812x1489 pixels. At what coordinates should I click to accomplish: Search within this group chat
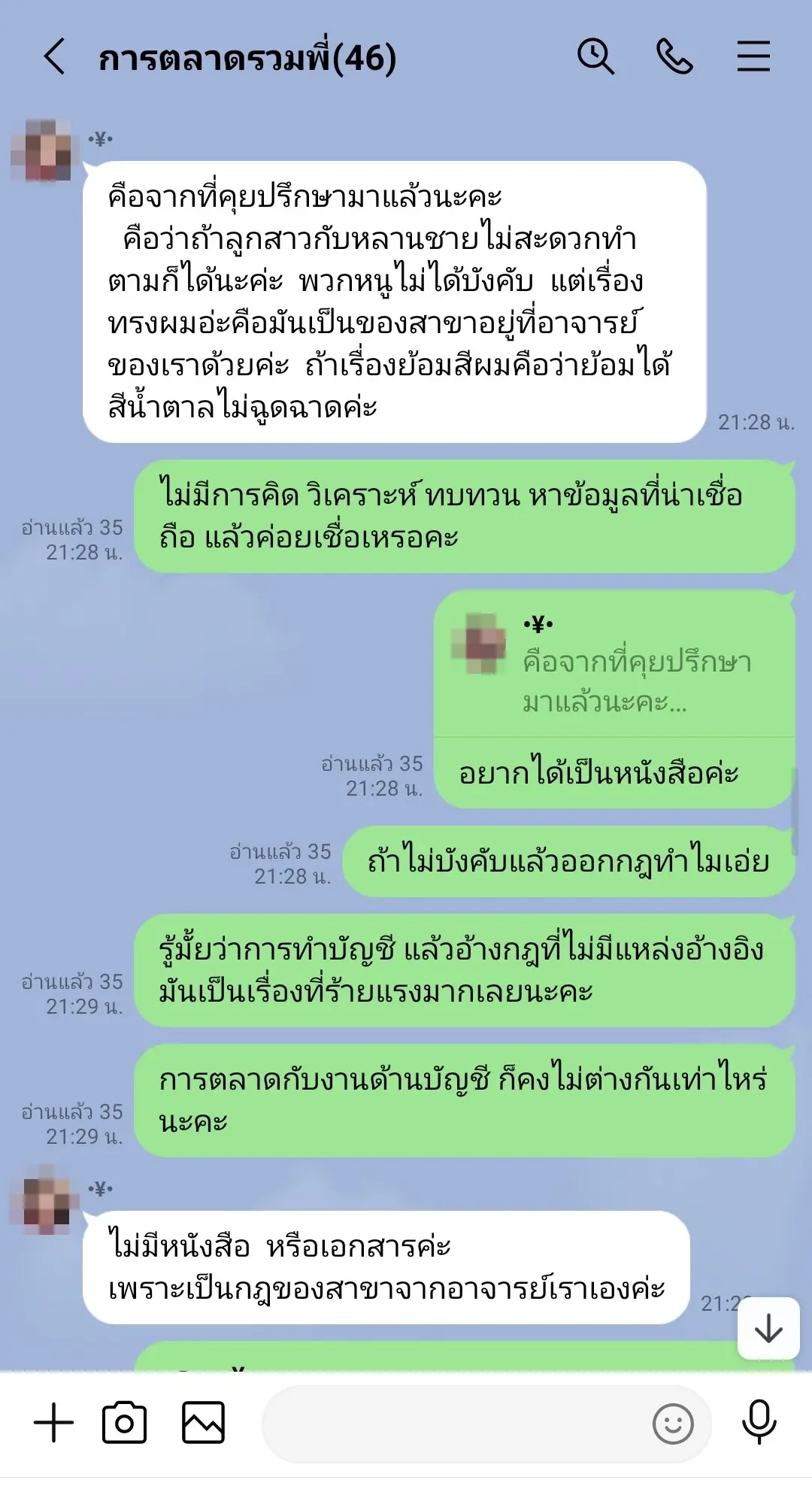(595, 57)
